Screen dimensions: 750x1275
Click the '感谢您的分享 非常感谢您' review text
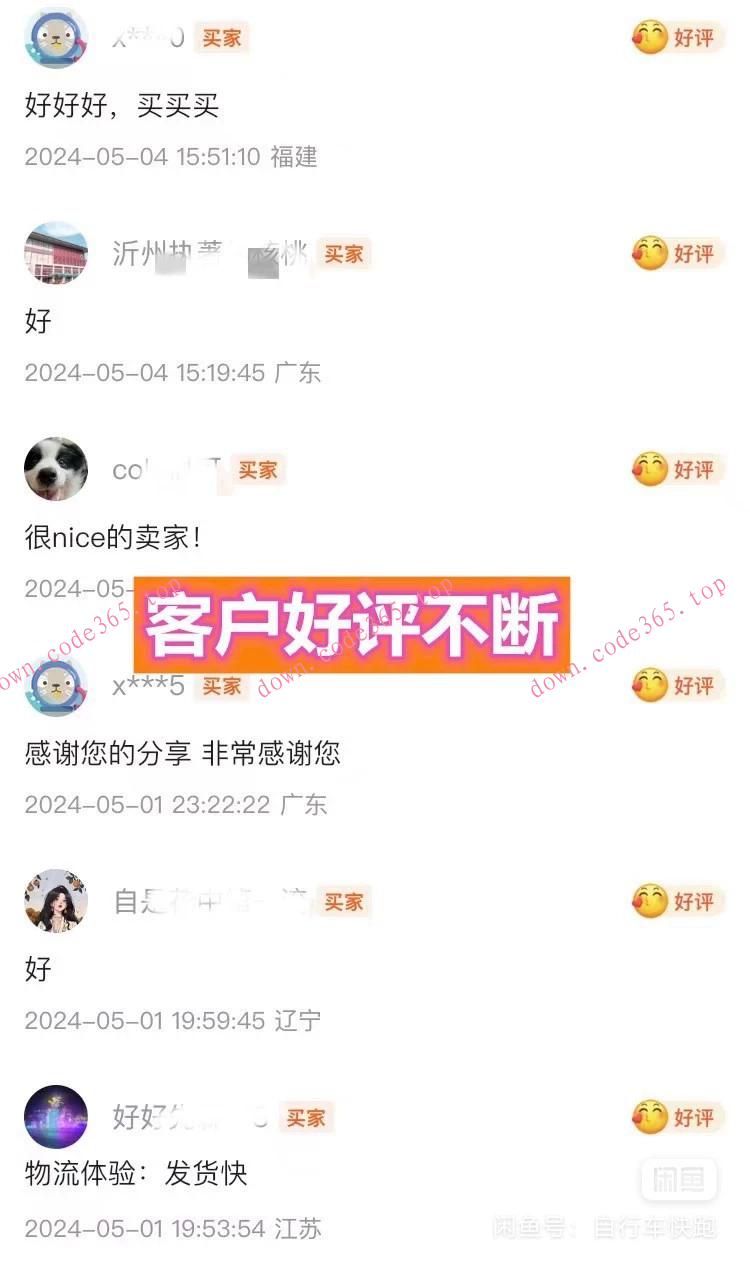point(183,753)
